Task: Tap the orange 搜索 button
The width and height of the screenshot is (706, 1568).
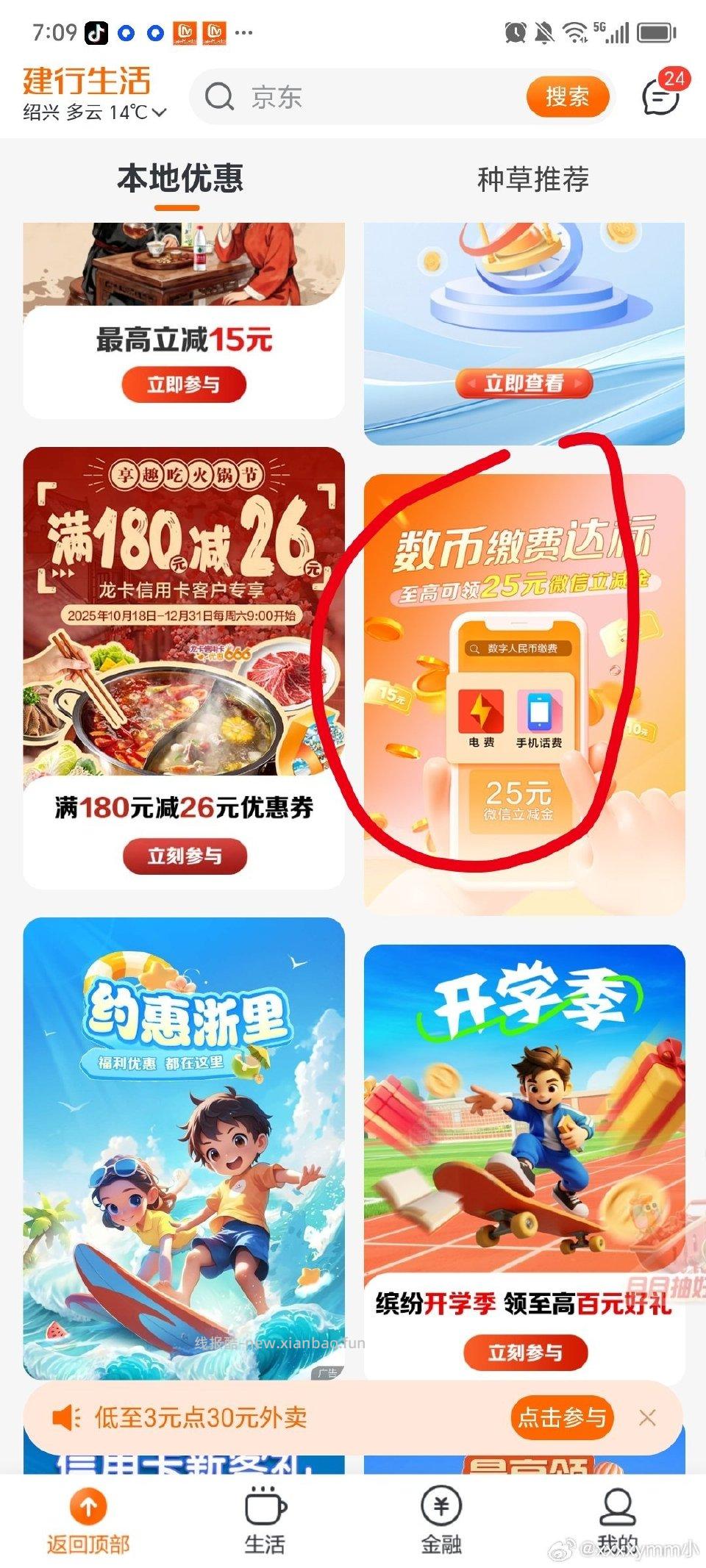Action: click(567, 96)
